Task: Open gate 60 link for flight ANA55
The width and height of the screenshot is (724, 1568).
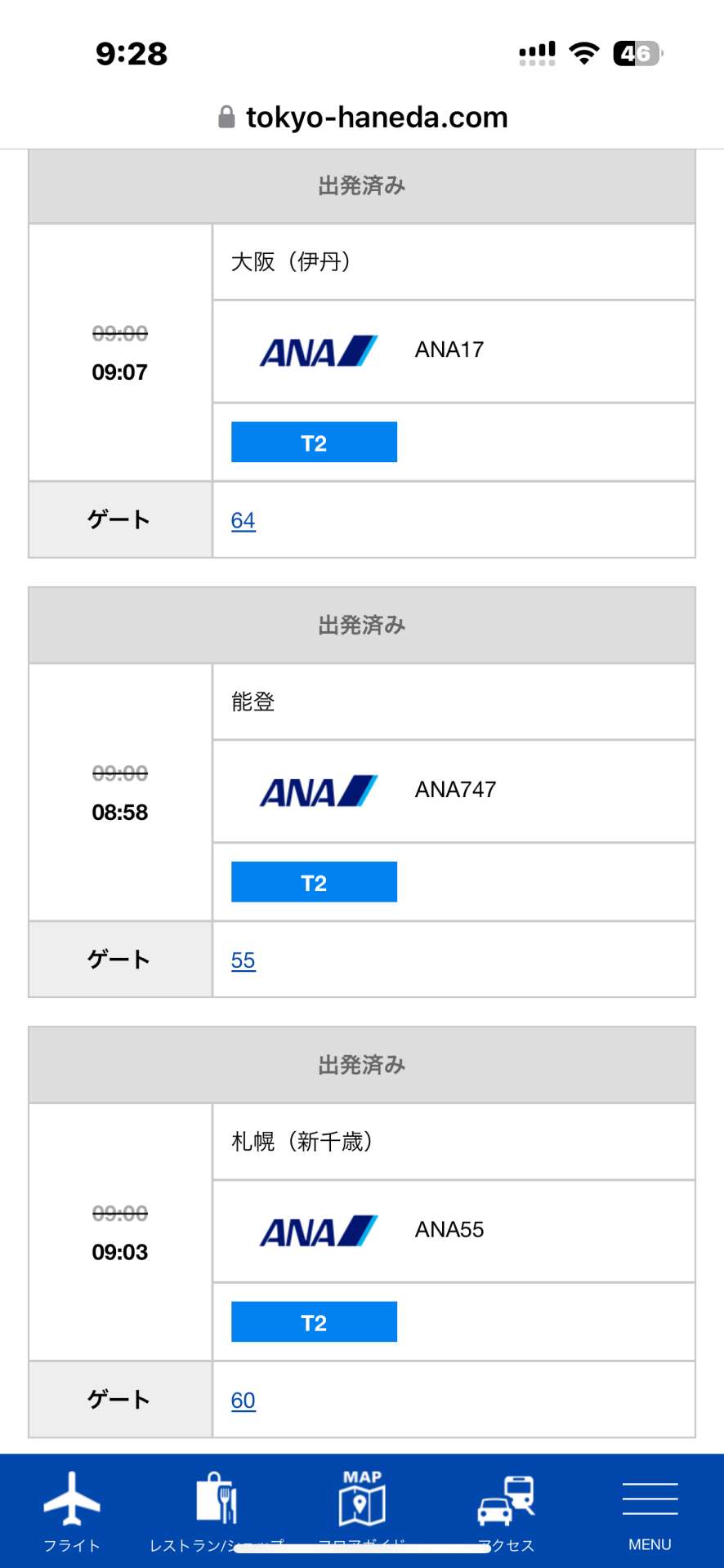Action: [243, 1401]
